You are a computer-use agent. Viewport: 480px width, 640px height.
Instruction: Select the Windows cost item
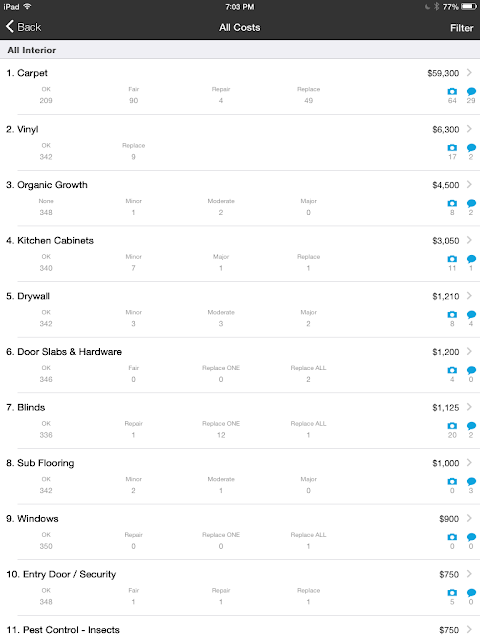(x=240, y=532)
